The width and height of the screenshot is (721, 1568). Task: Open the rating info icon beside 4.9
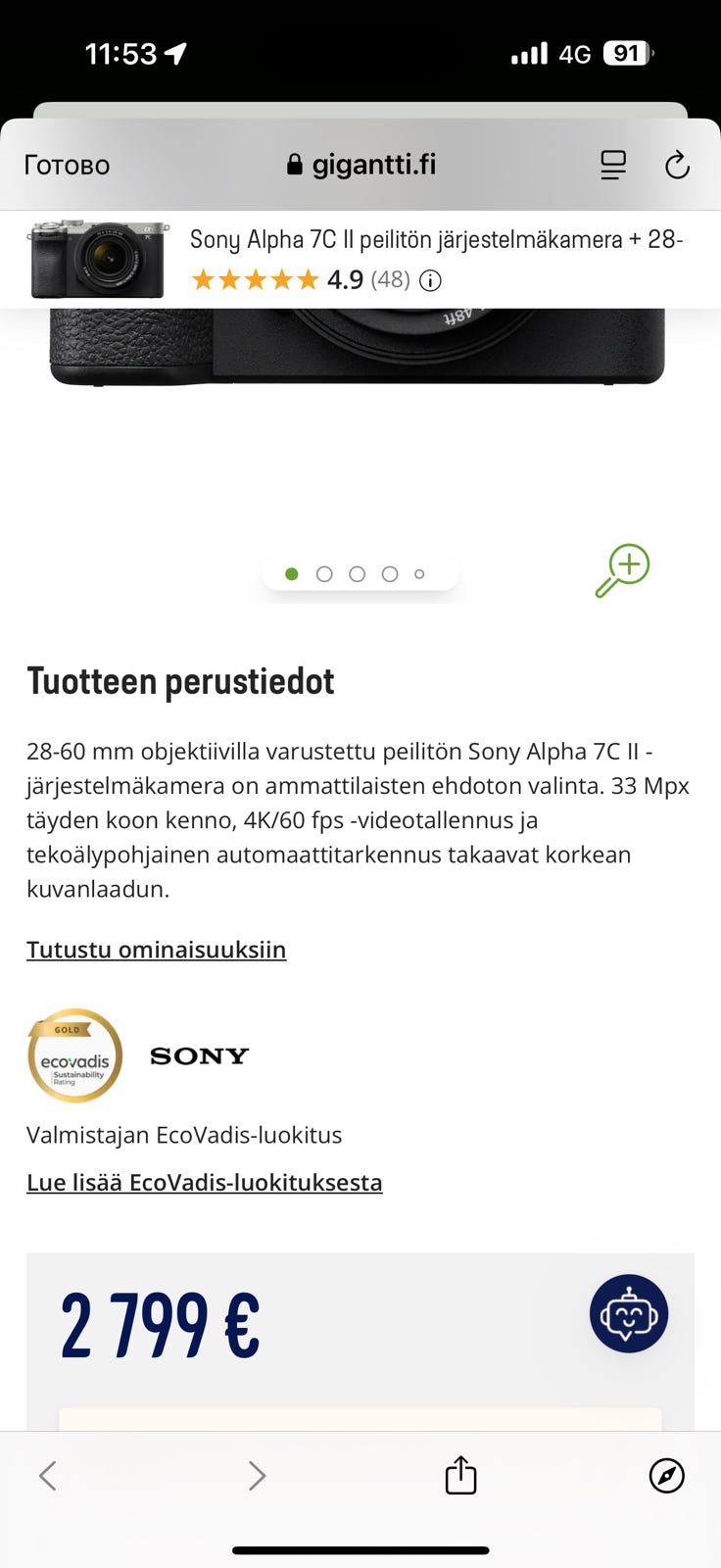click(430, 281)
